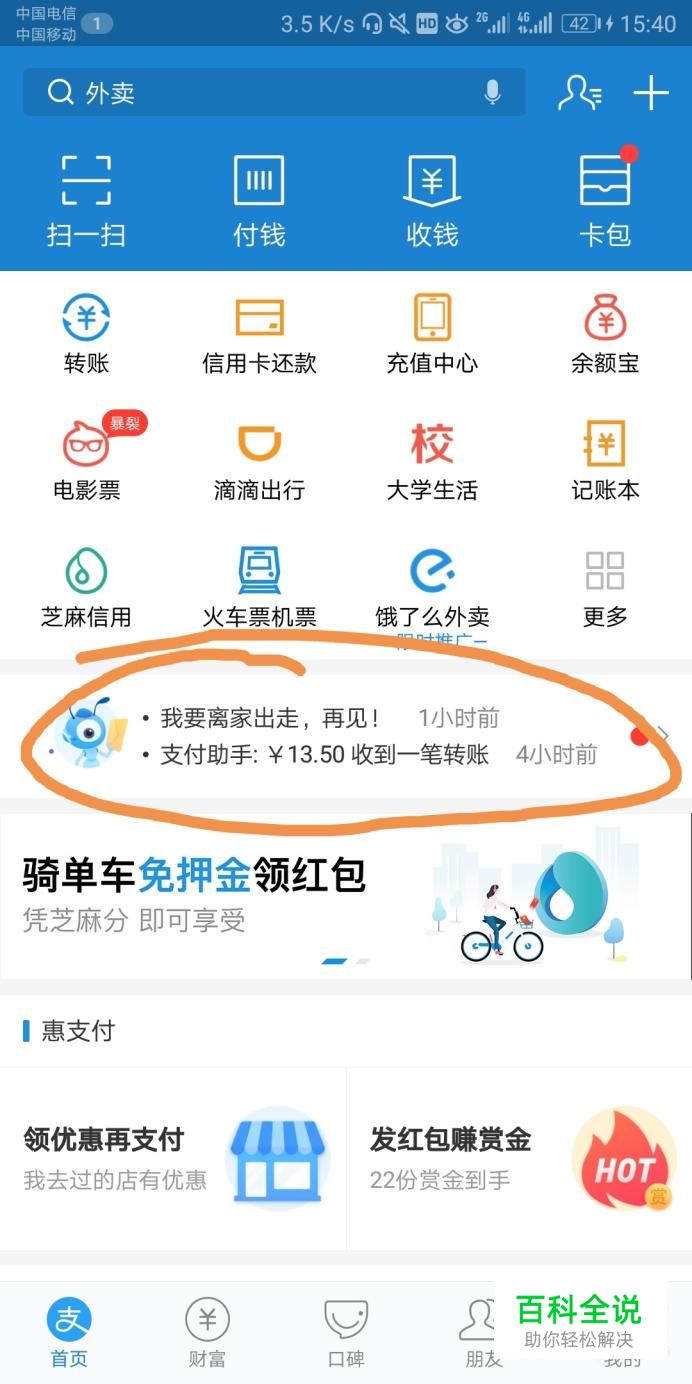
Task: Open the contacts icon in top bar
Action: click(x=579, y=93)
